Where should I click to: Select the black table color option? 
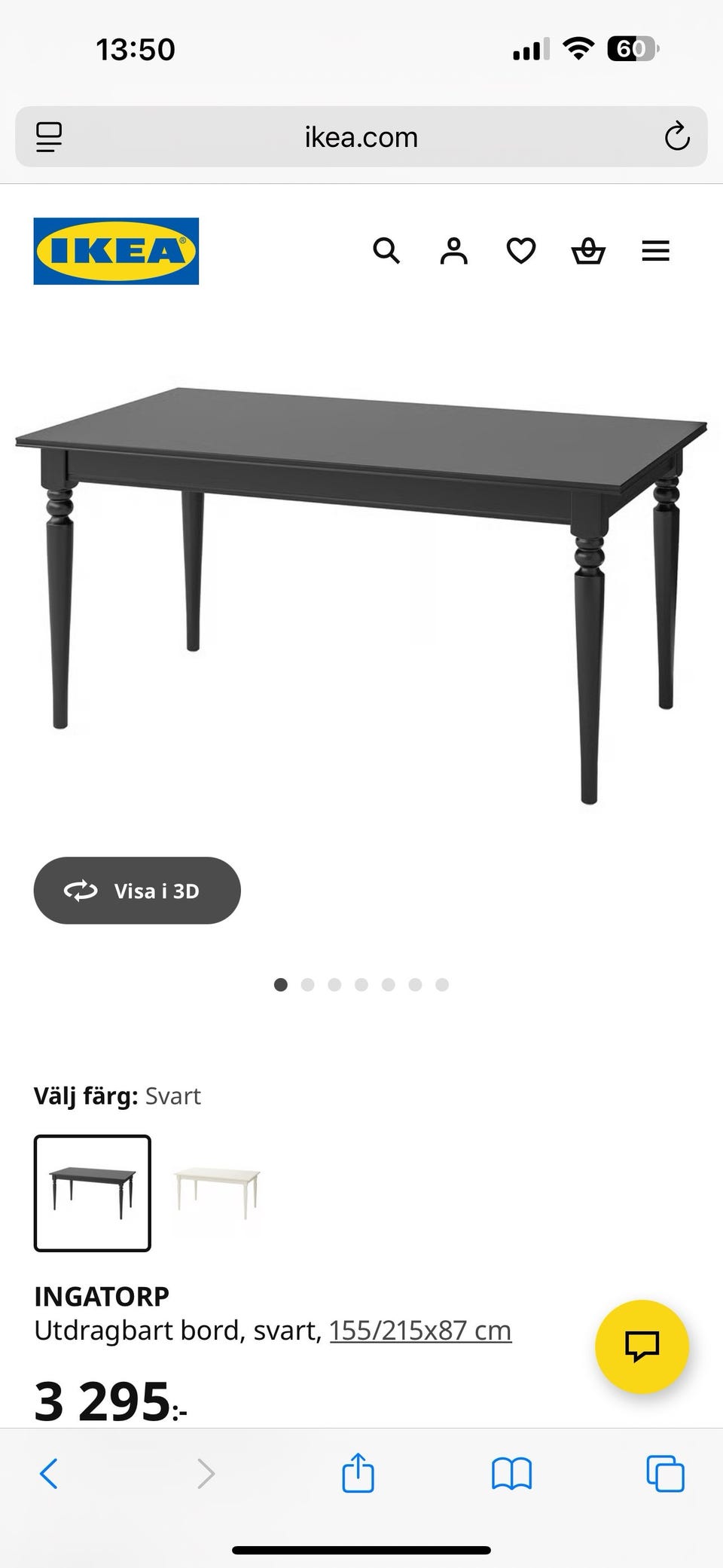[x=93, y=1194]
